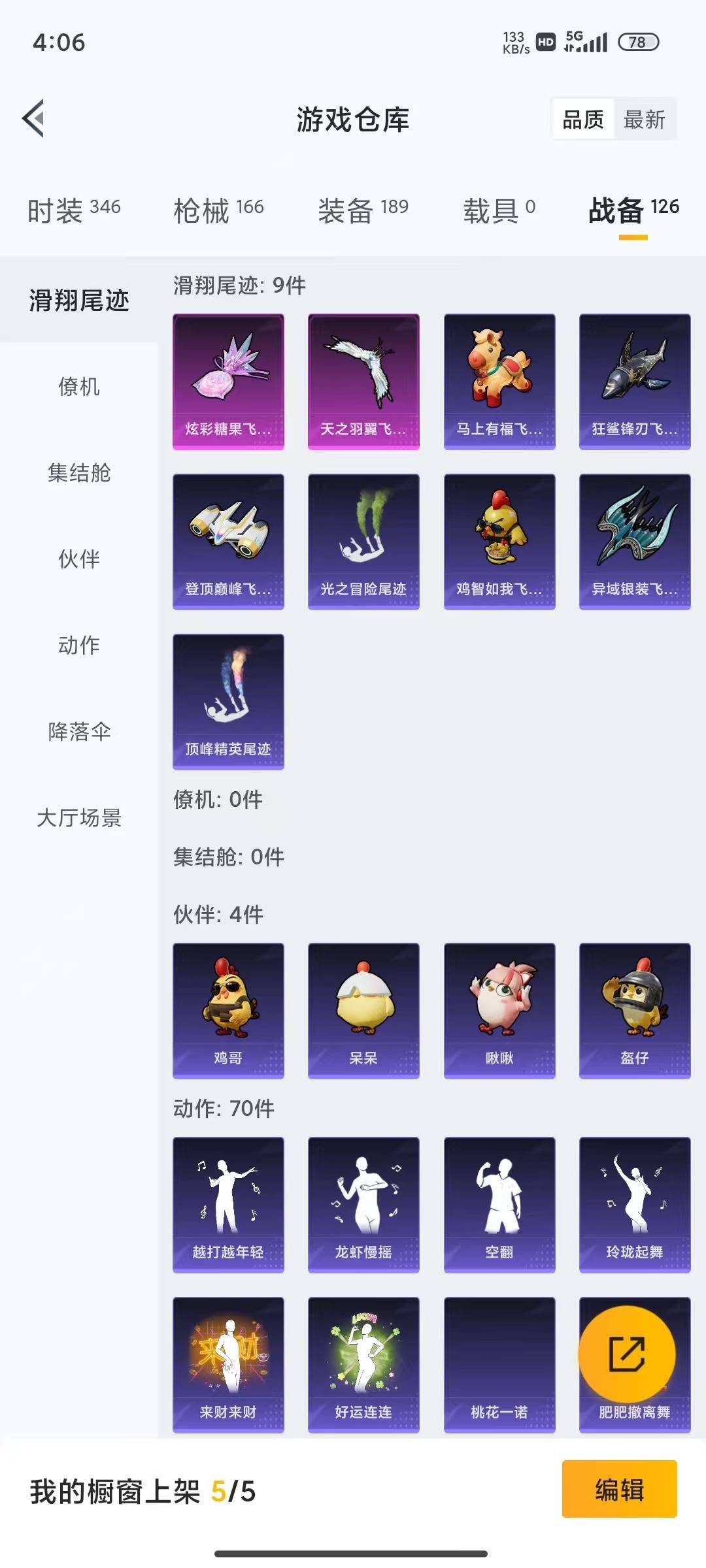Select the 天之羽翼飞 winged glider trail
This screenshot has height=1568, width=706.
[x=363, y=381]
